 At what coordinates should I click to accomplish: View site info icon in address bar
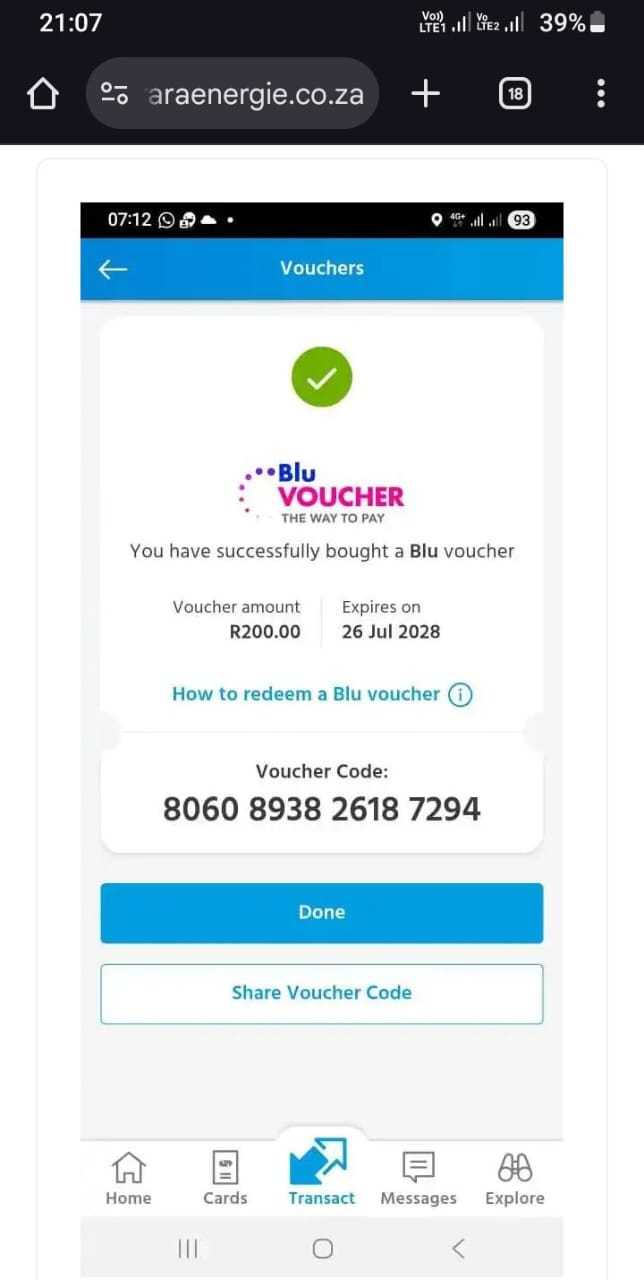coord(115,94)
